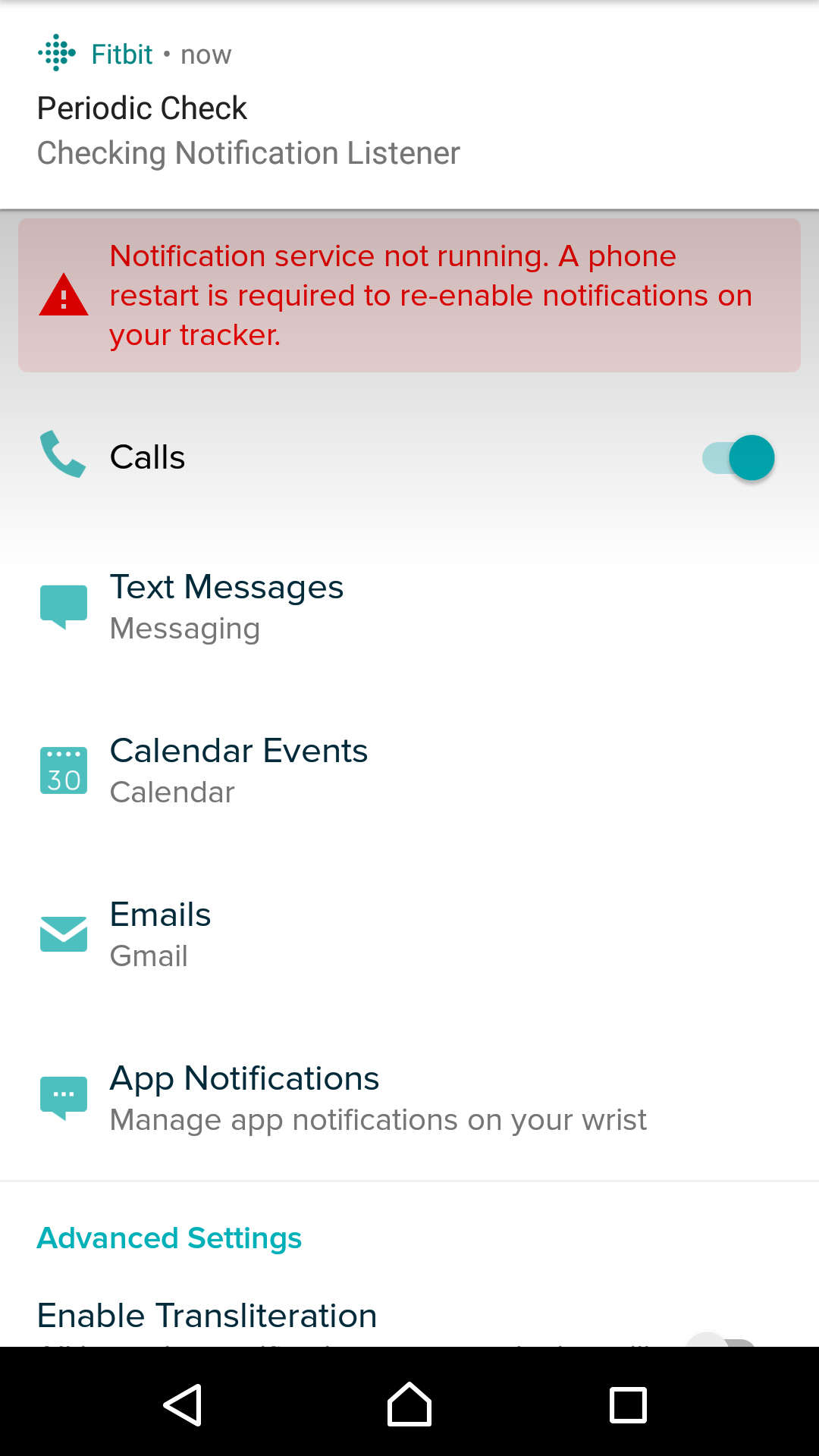Open Emails notification settings
The image size is (819, 1456).
point(409,935)
